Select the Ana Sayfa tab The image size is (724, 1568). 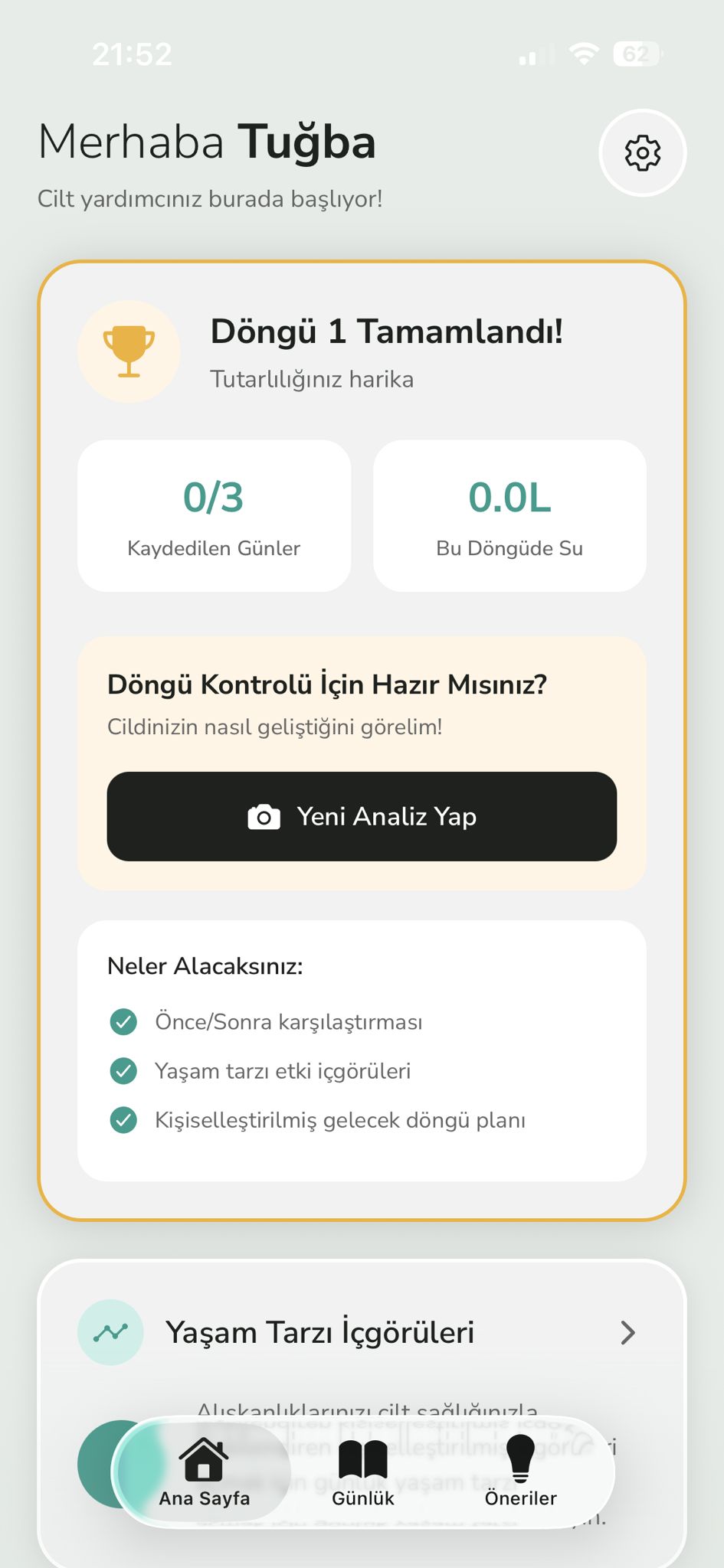(x=204, y=1473)
